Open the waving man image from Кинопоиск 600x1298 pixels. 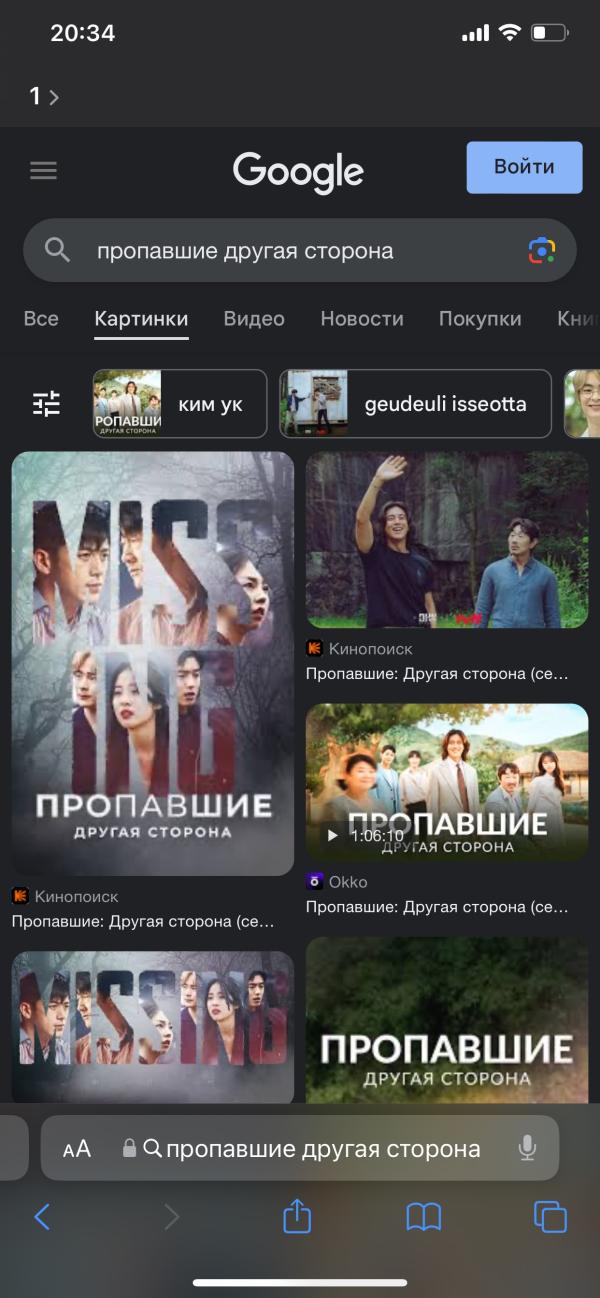tap(447, 540)
